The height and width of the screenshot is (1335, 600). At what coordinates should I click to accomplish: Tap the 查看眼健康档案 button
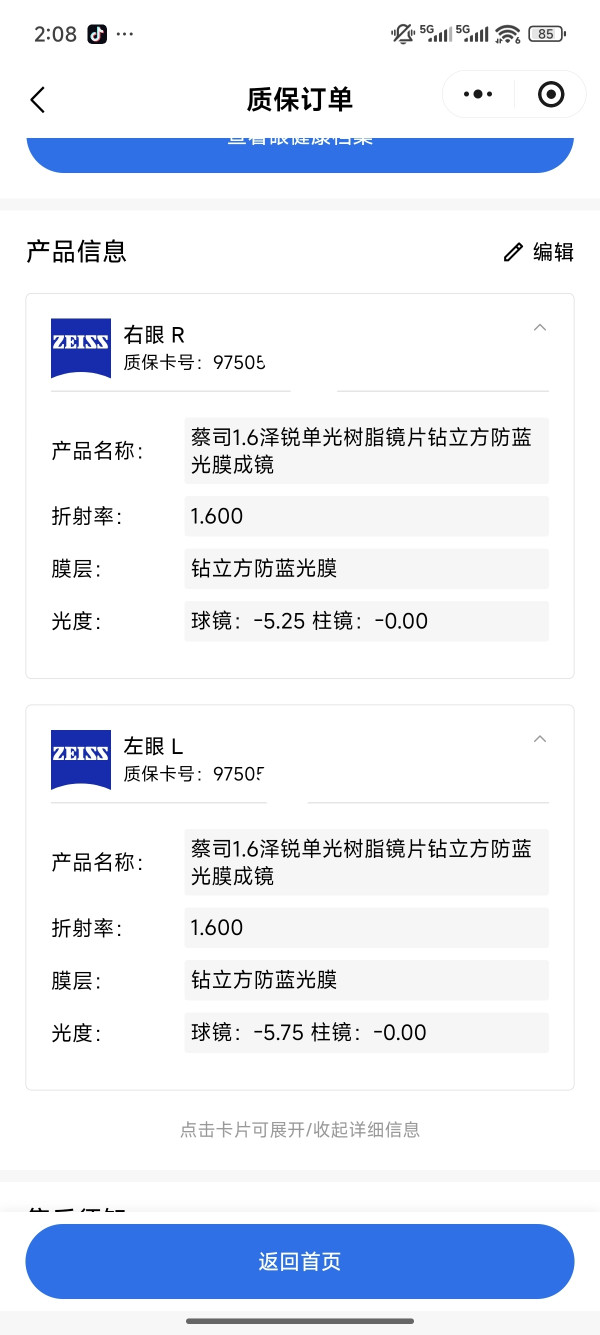(300, 153)
